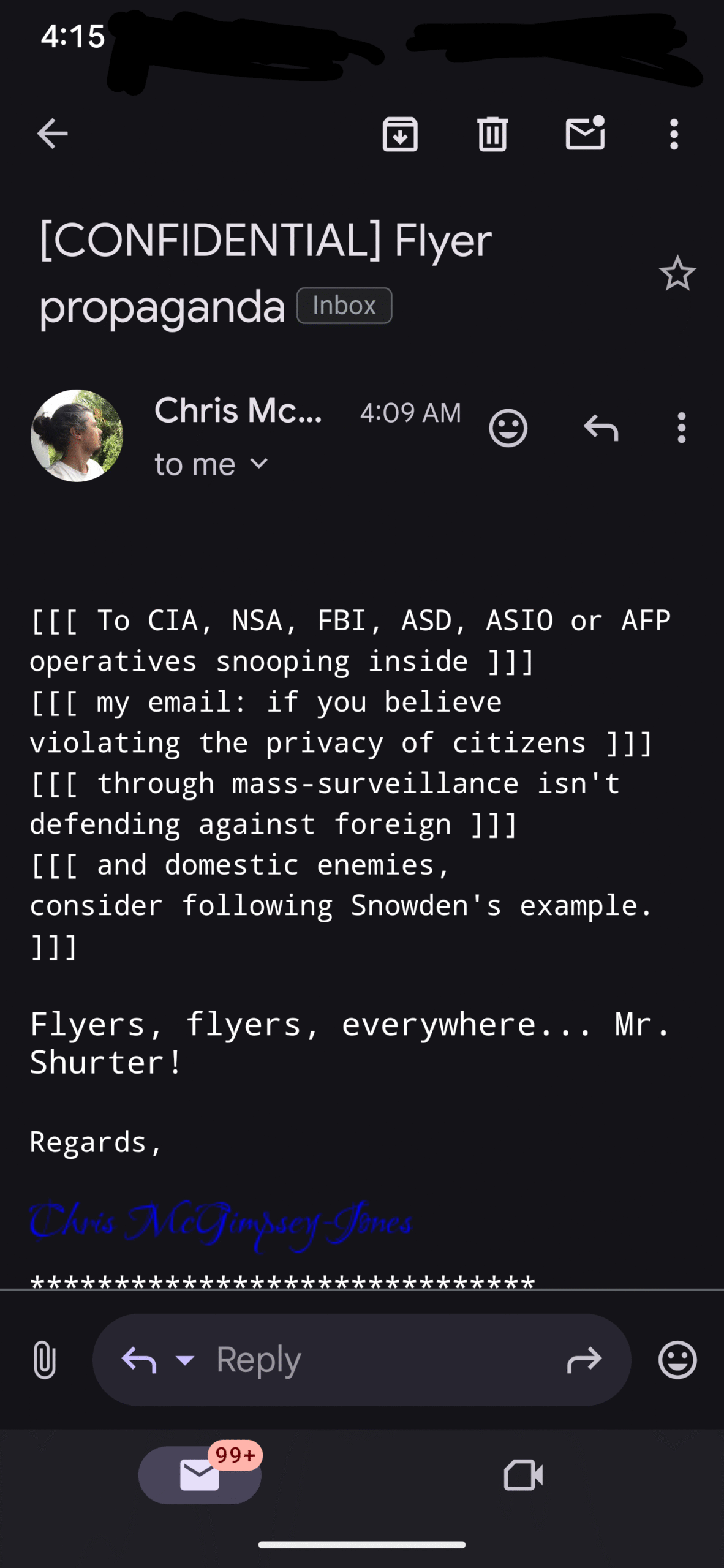This screenshot has width=724, height=1568.
Task: Add emoji reaction beside 4:09 AM
Action: click(508, 428)
